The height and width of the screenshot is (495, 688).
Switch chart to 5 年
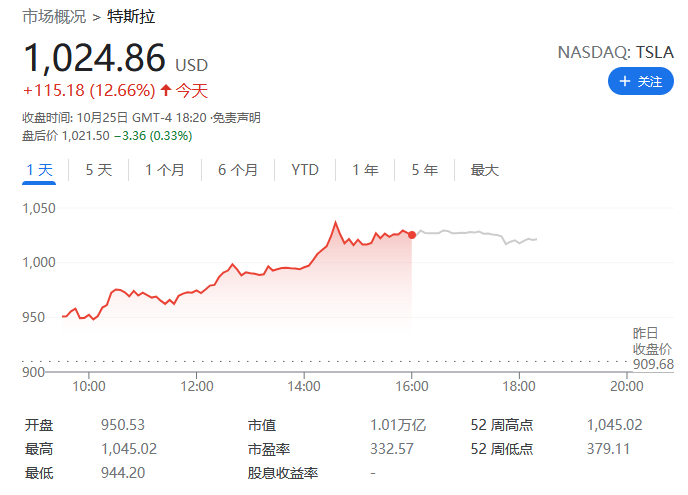tap(424, 170)
